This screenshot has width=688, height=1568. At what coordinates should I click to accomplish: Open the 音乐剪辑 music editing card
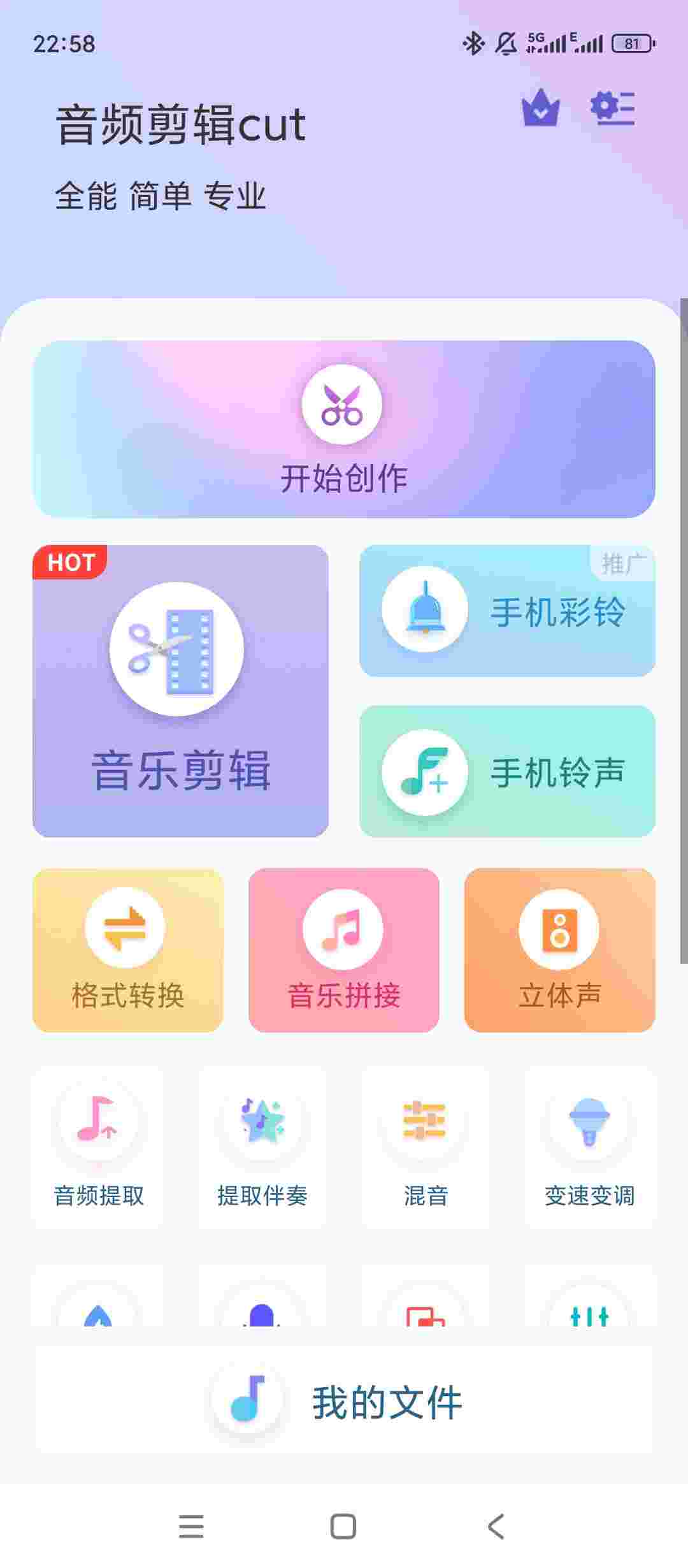(x=181, y=691)
